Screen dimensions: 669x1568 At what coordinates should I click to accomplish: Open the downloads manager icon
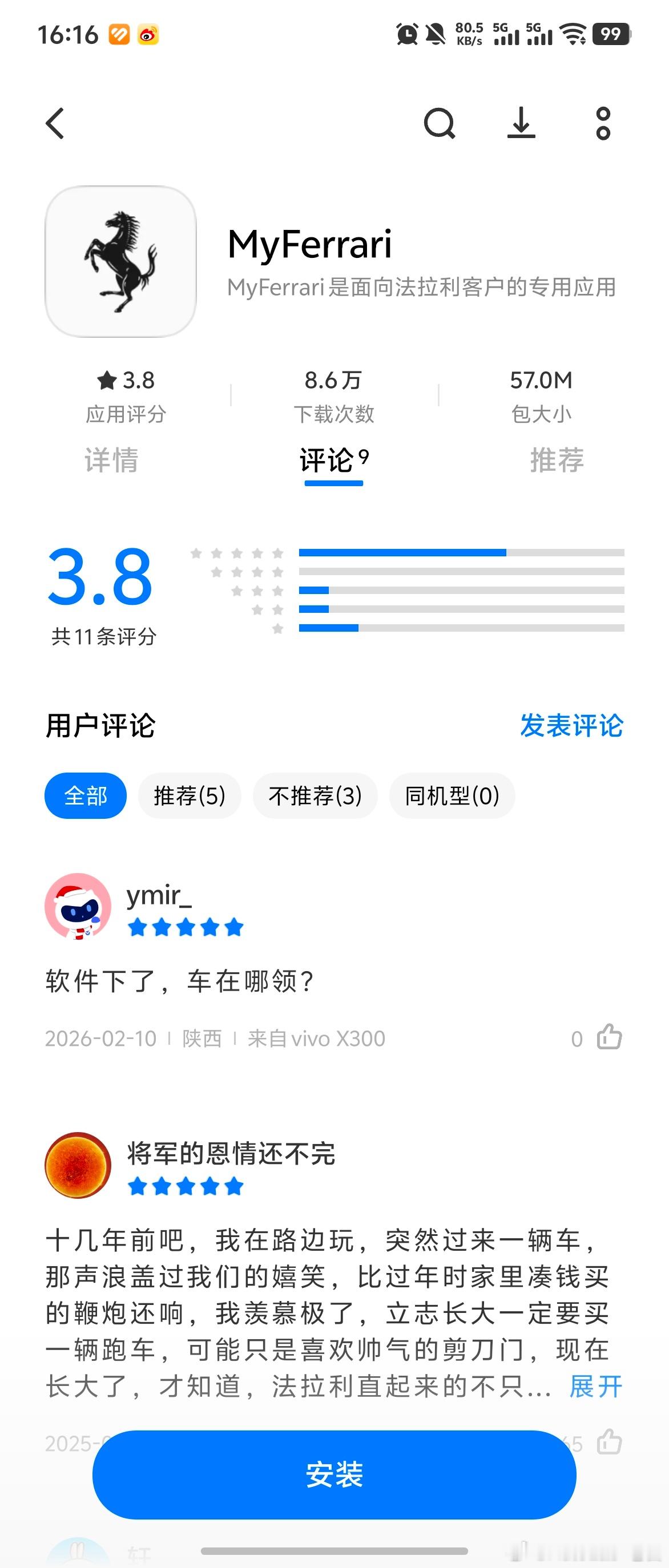522,123
